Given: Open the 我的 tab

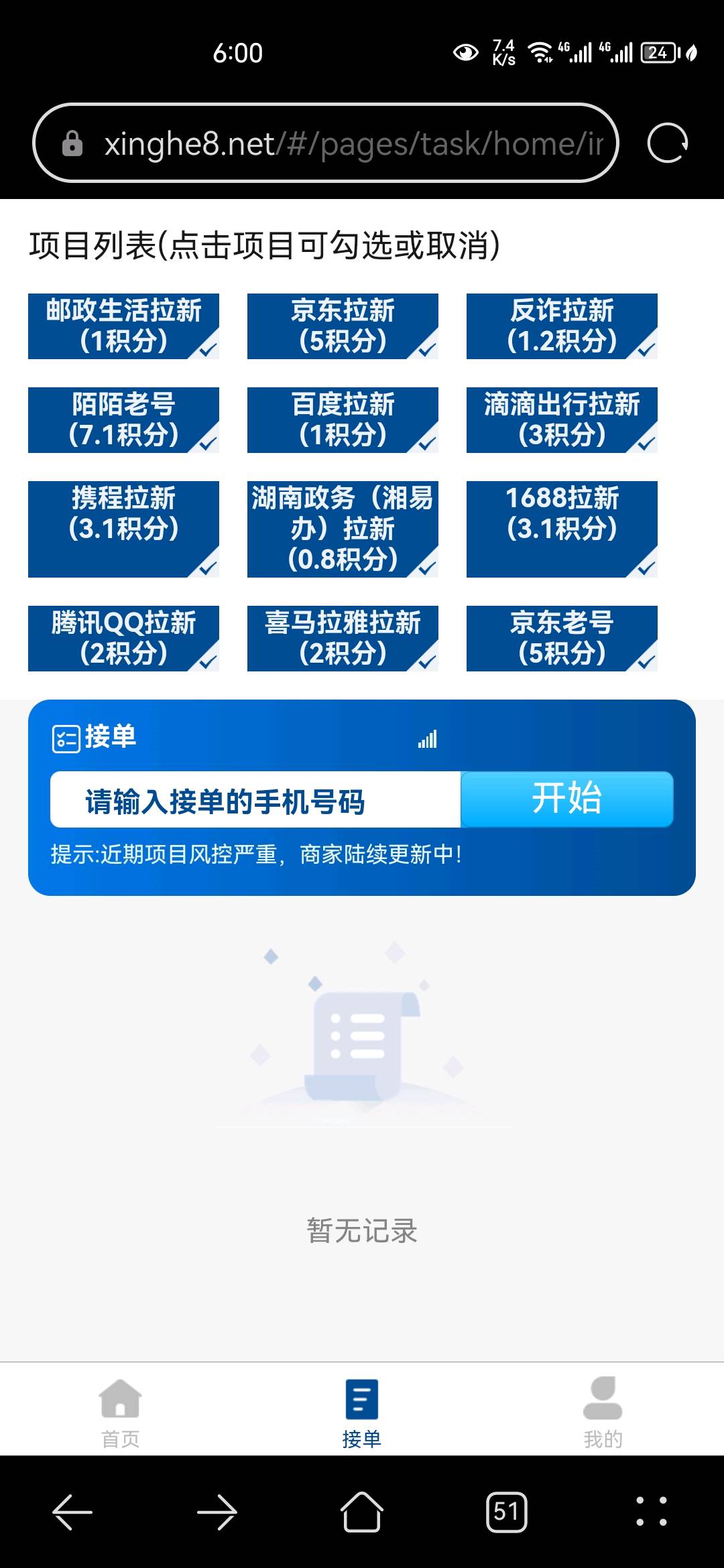Looking at the screenshot, I should click(603, 1411).
